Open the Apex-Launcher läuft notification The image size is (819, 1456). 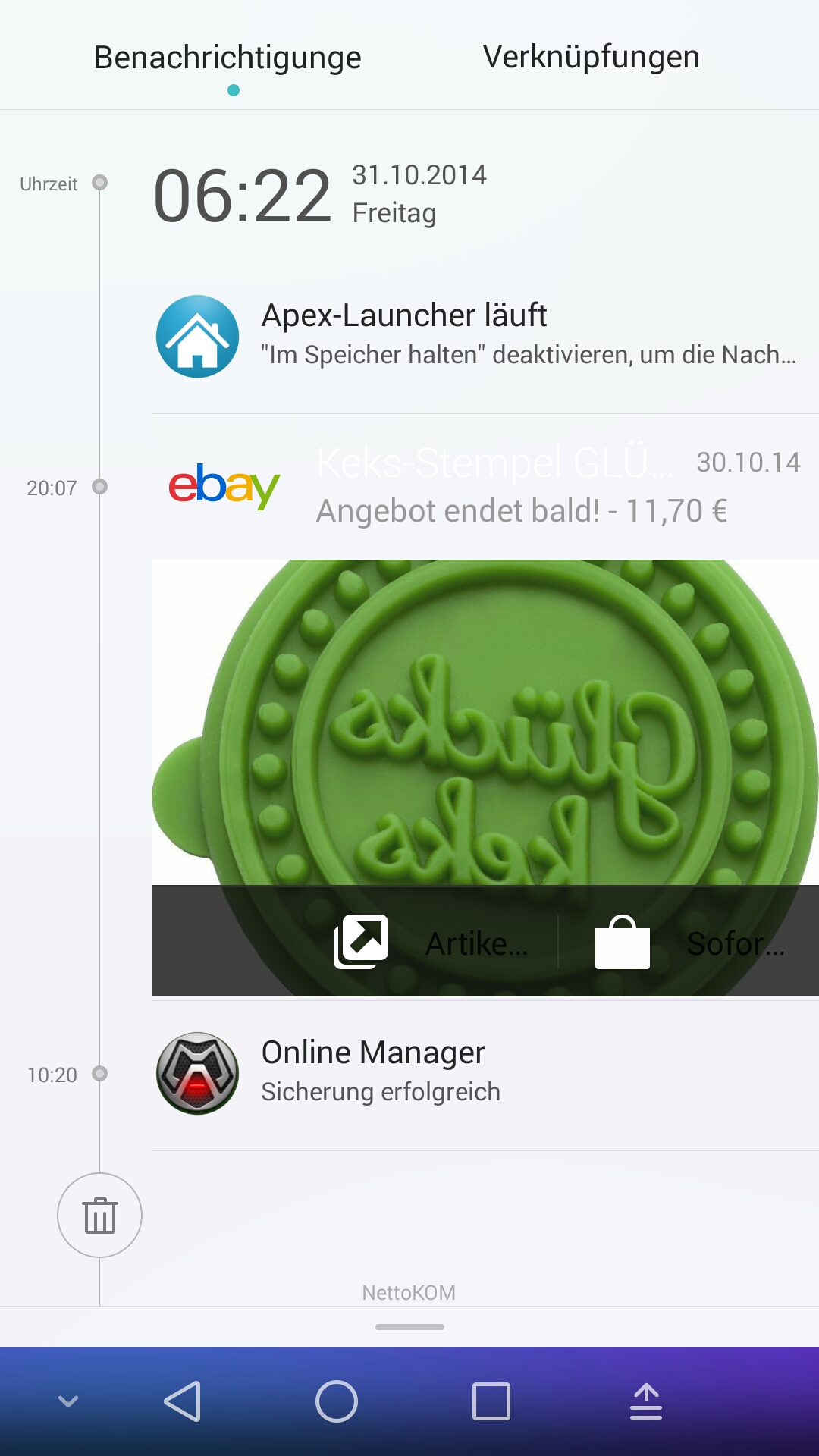pos(485,337)
